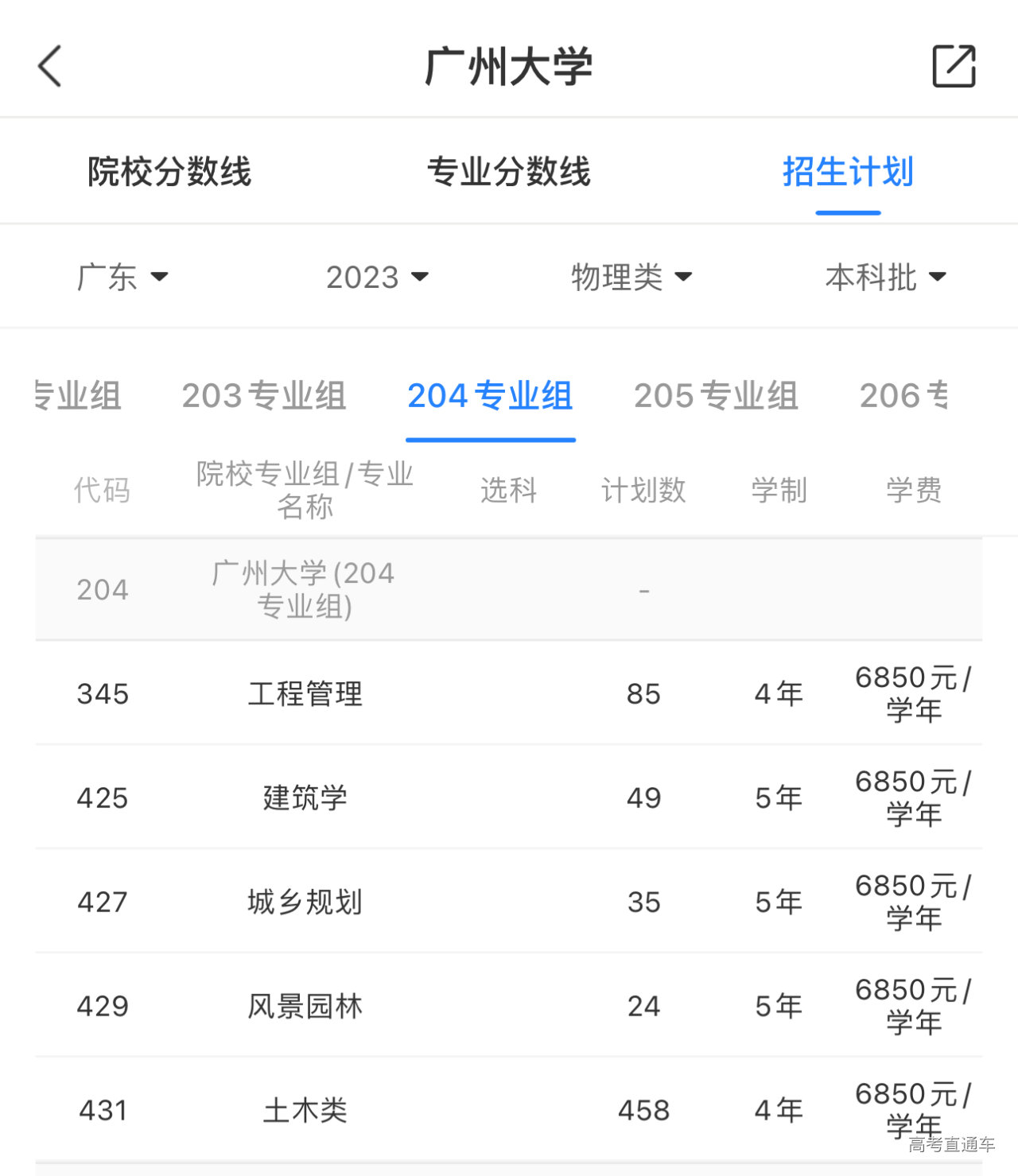Click the highlighted 204专业组 tab

click(x=490, y=397)
